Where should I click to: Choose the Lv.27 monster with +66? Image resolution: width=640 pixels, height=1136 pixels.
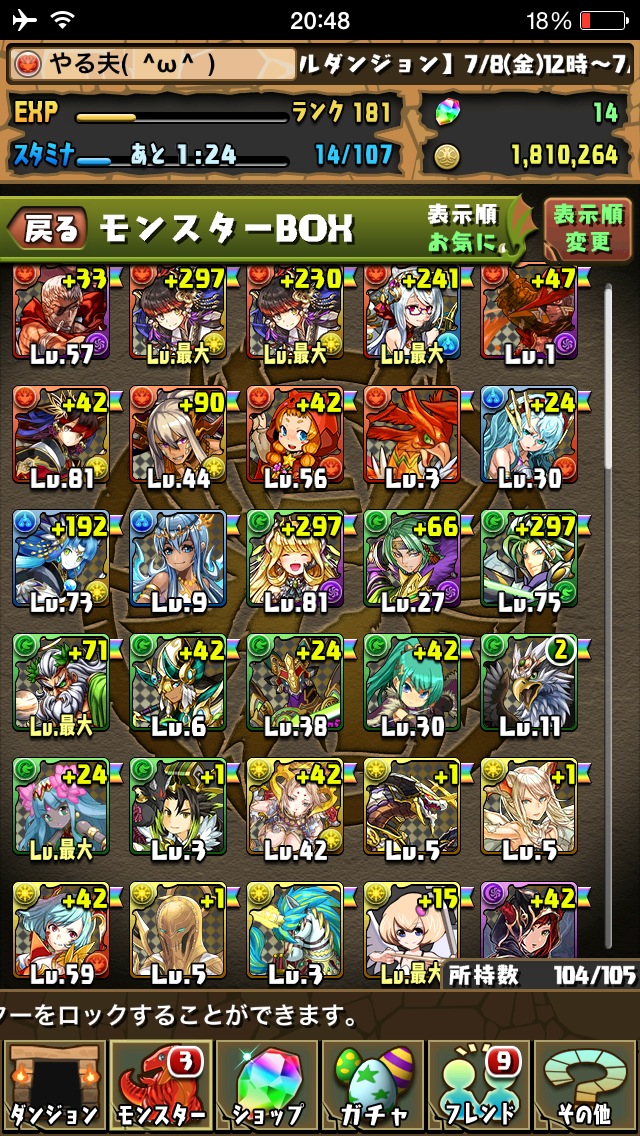411,560
